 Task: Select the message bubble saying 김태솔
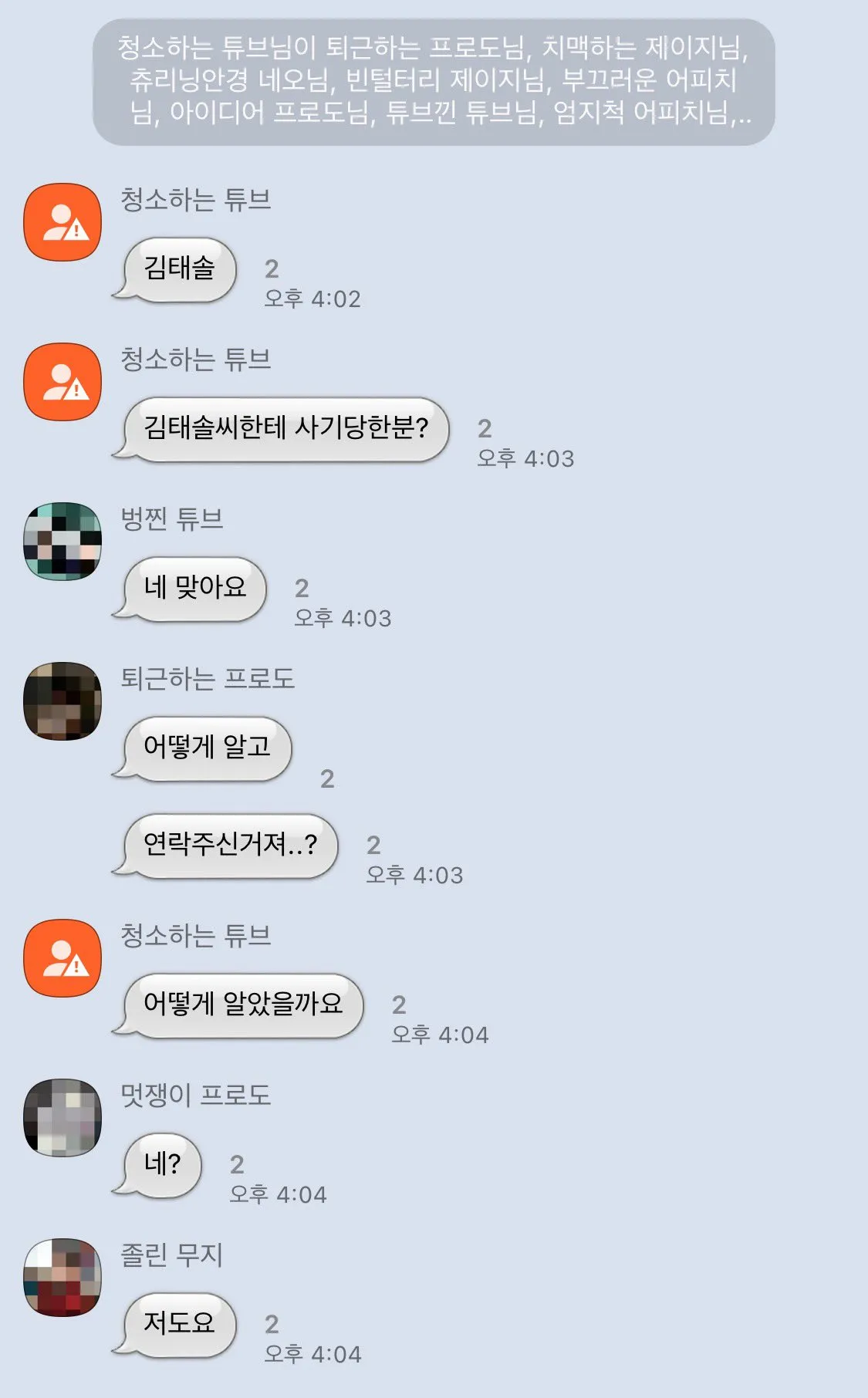[x=179, y=269]
